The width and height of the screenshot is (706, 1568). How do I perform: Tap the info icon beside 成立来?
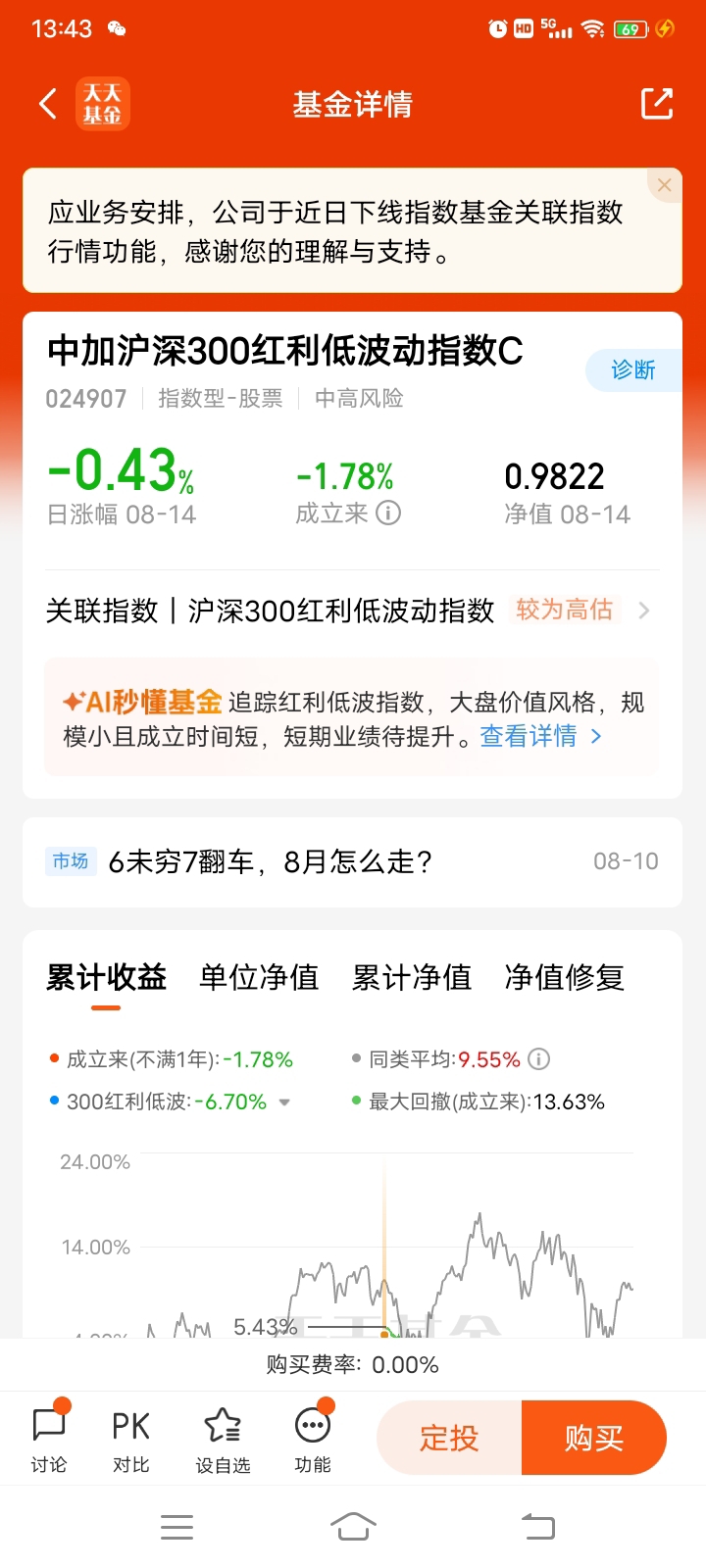(388, 513)
